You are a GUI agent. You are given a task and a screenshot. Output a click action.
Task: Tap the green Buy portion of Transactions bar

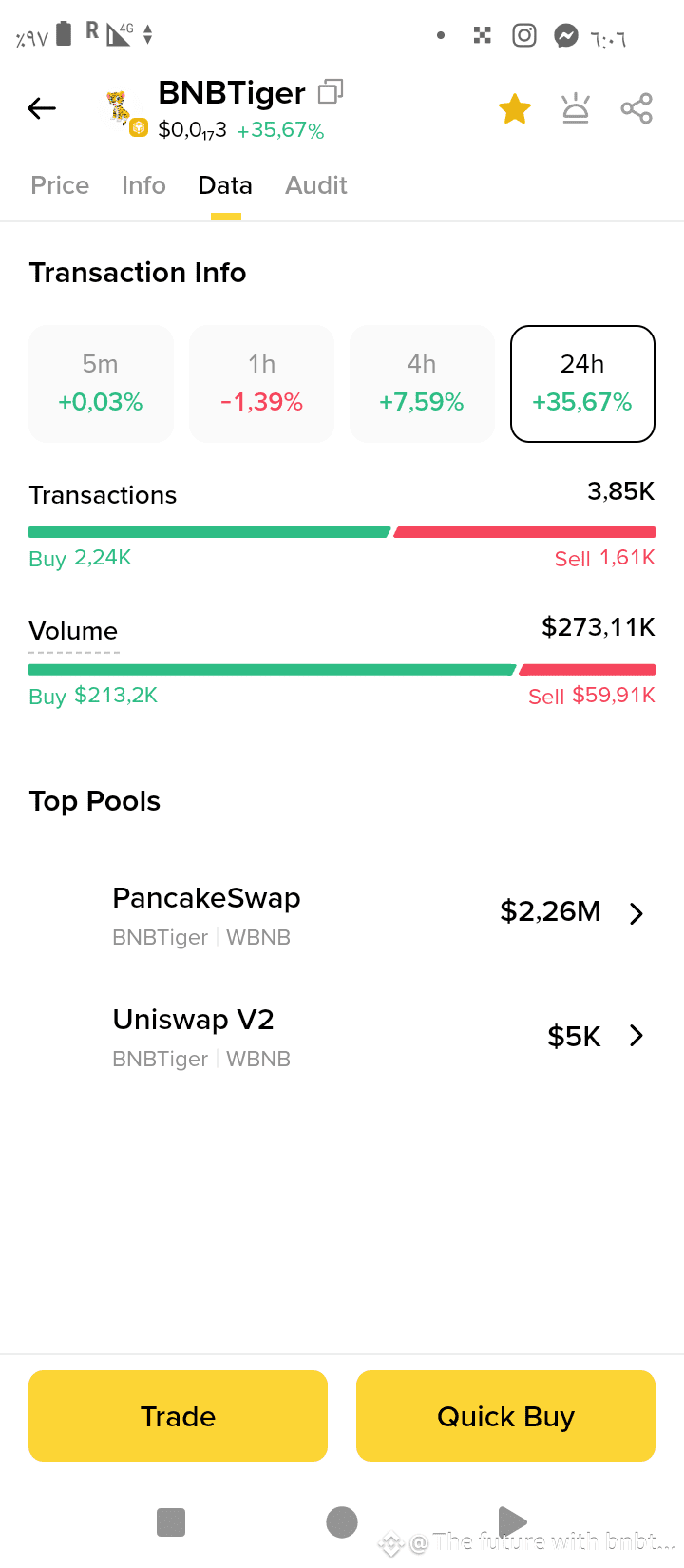click(209, 531)
